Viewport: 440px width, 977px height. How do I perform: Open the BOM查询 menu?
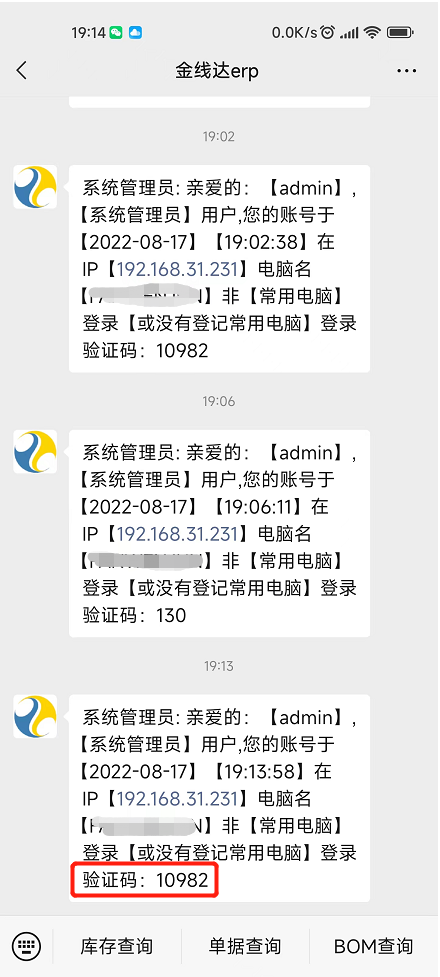coord(373,946)
